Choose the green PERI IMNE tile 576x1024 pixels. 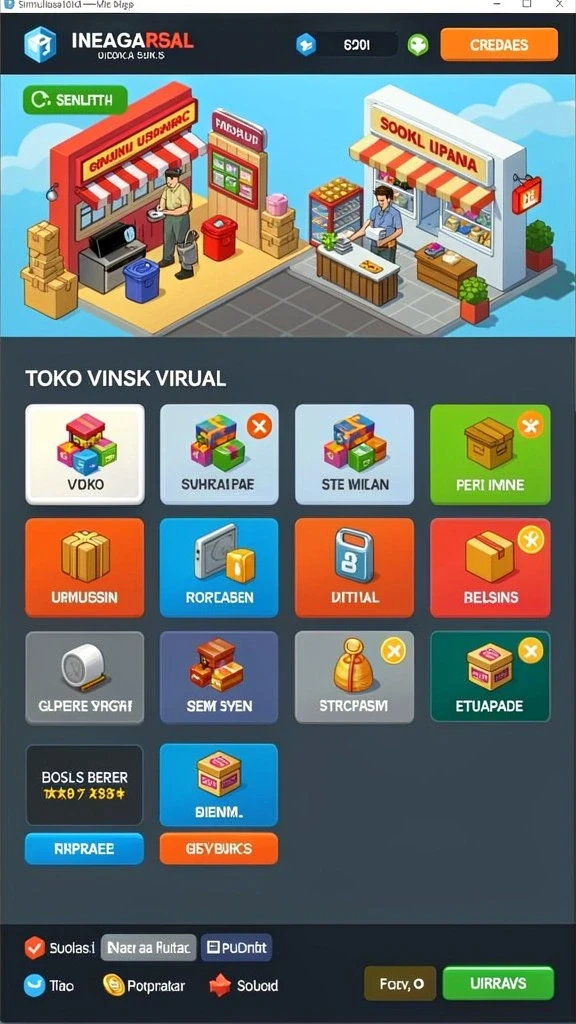point(490,455)
